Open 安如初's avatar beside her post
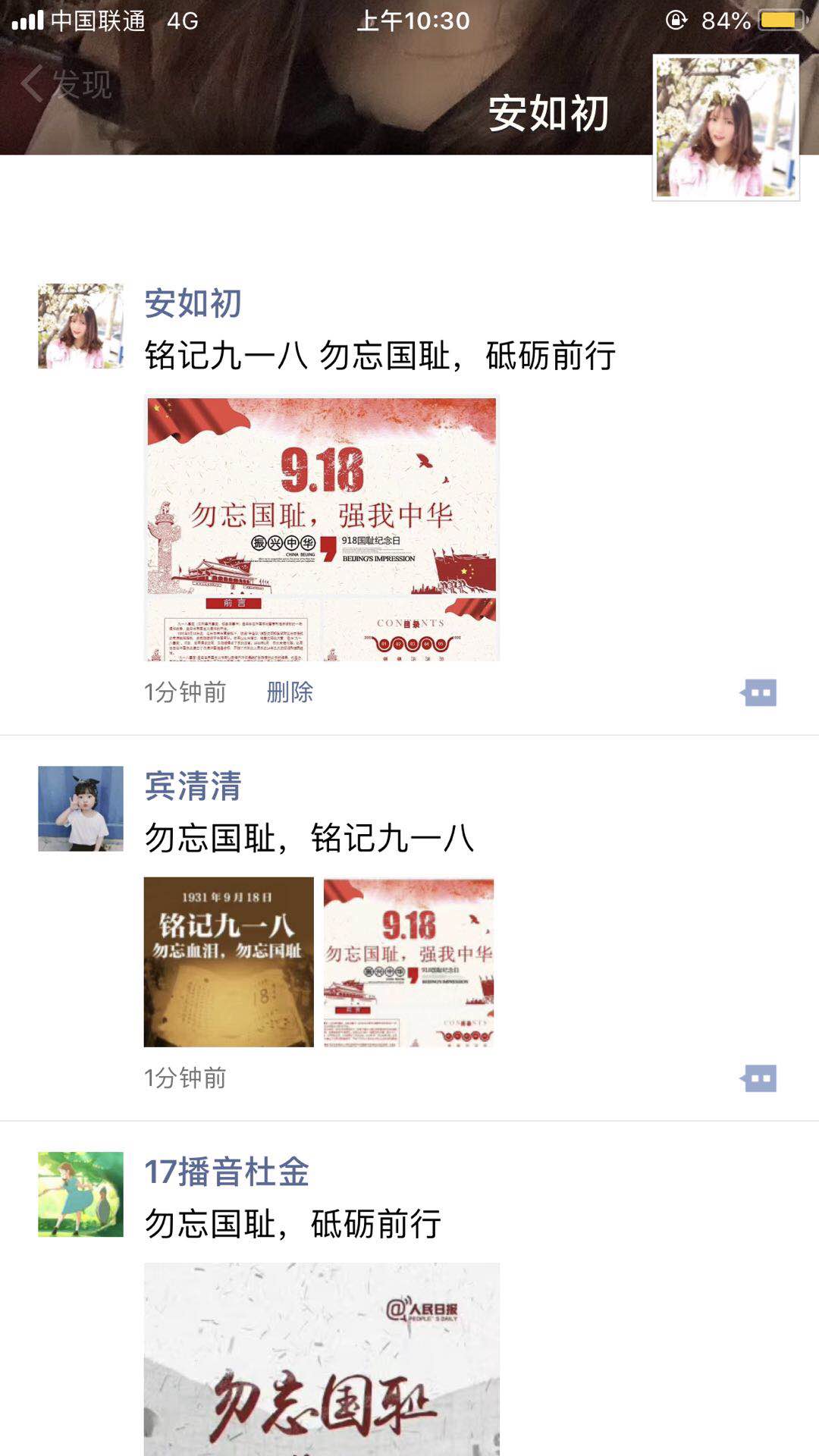Image resolution: width=819 pixels, height=1456 pixels. (x=80, y=326)
